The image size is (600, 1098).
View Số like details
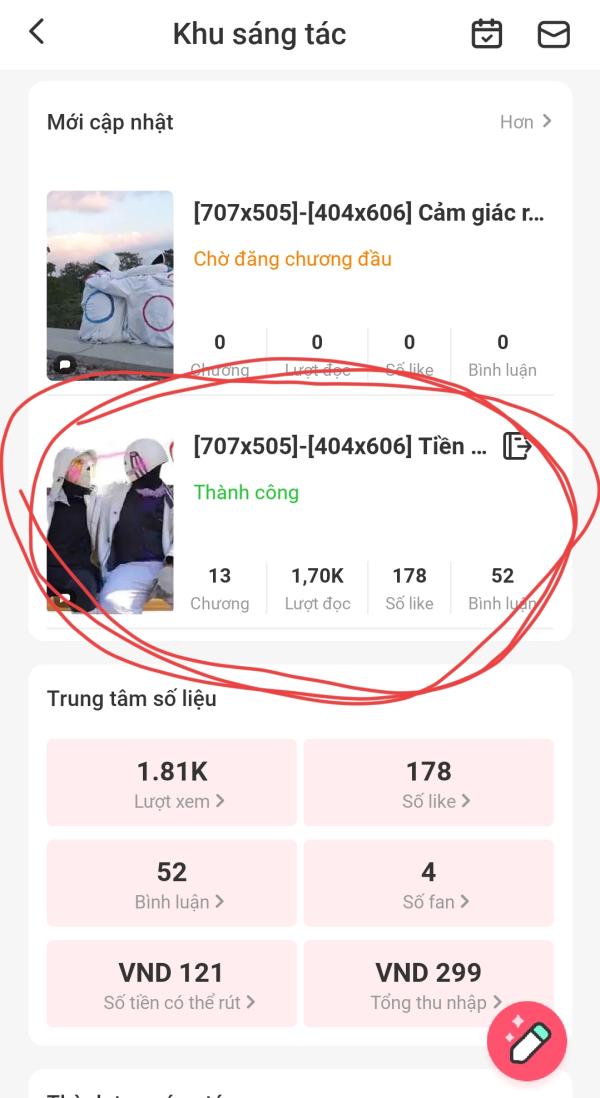click(x=429, y=783)
